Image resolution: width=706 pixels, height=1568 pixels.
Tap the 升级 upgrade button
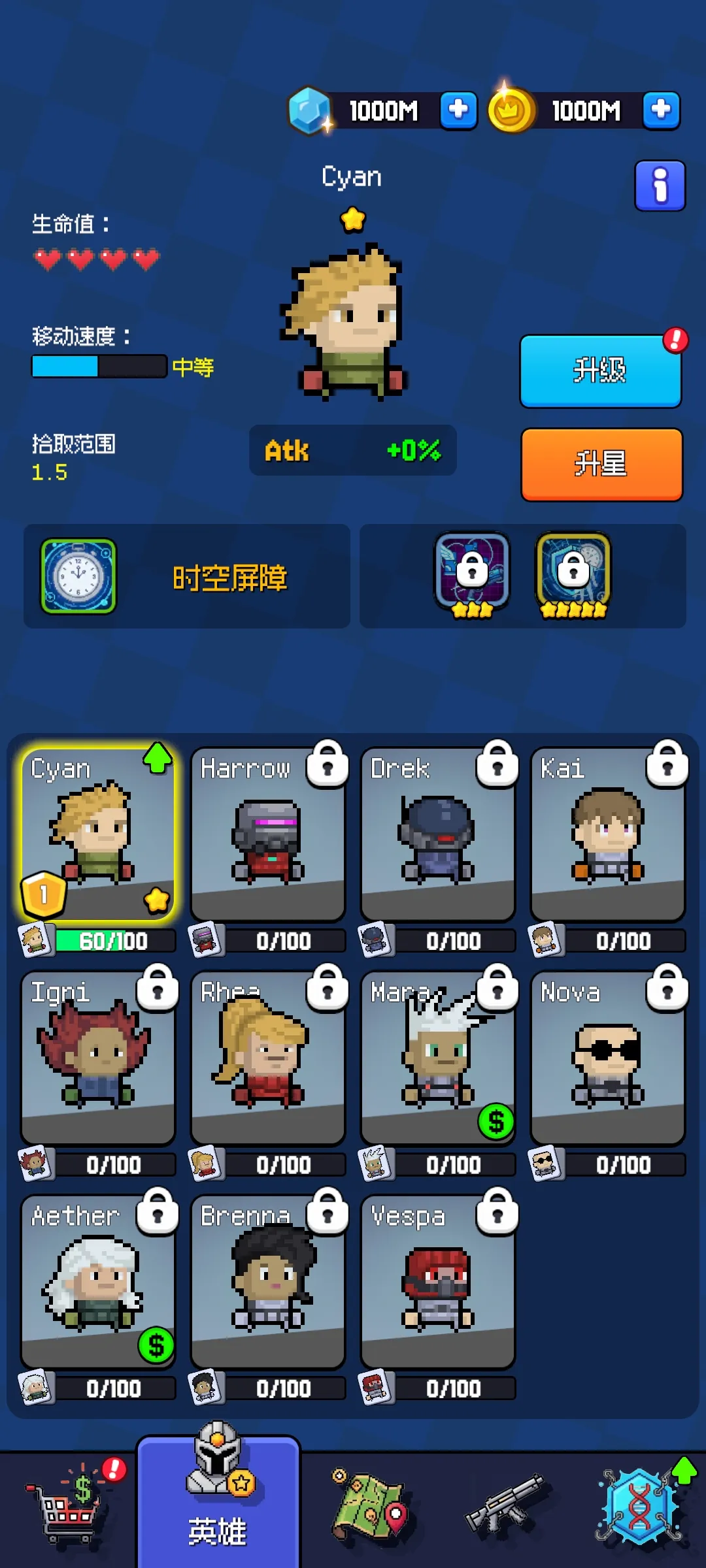(x=600, y=371)
